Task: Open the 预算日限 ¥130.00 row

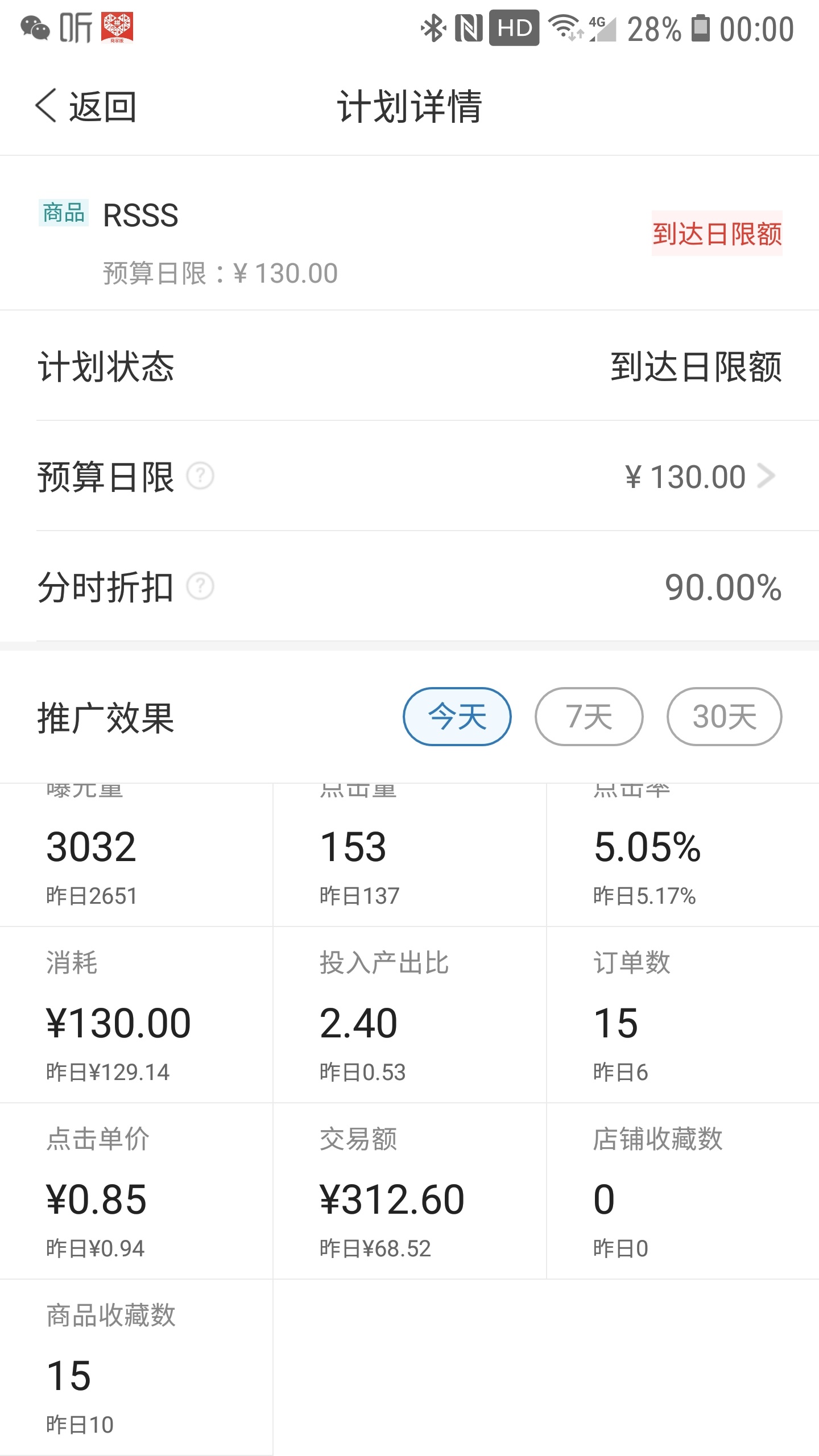Action: 409,476
